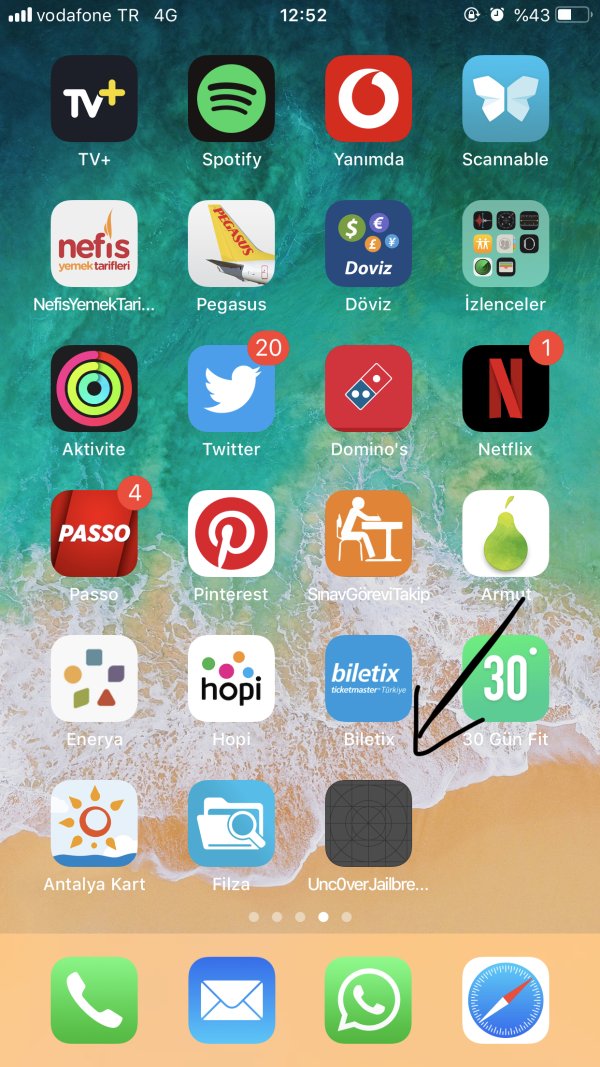
Task: Launch the Filza file manager
Action: [231, 824]
